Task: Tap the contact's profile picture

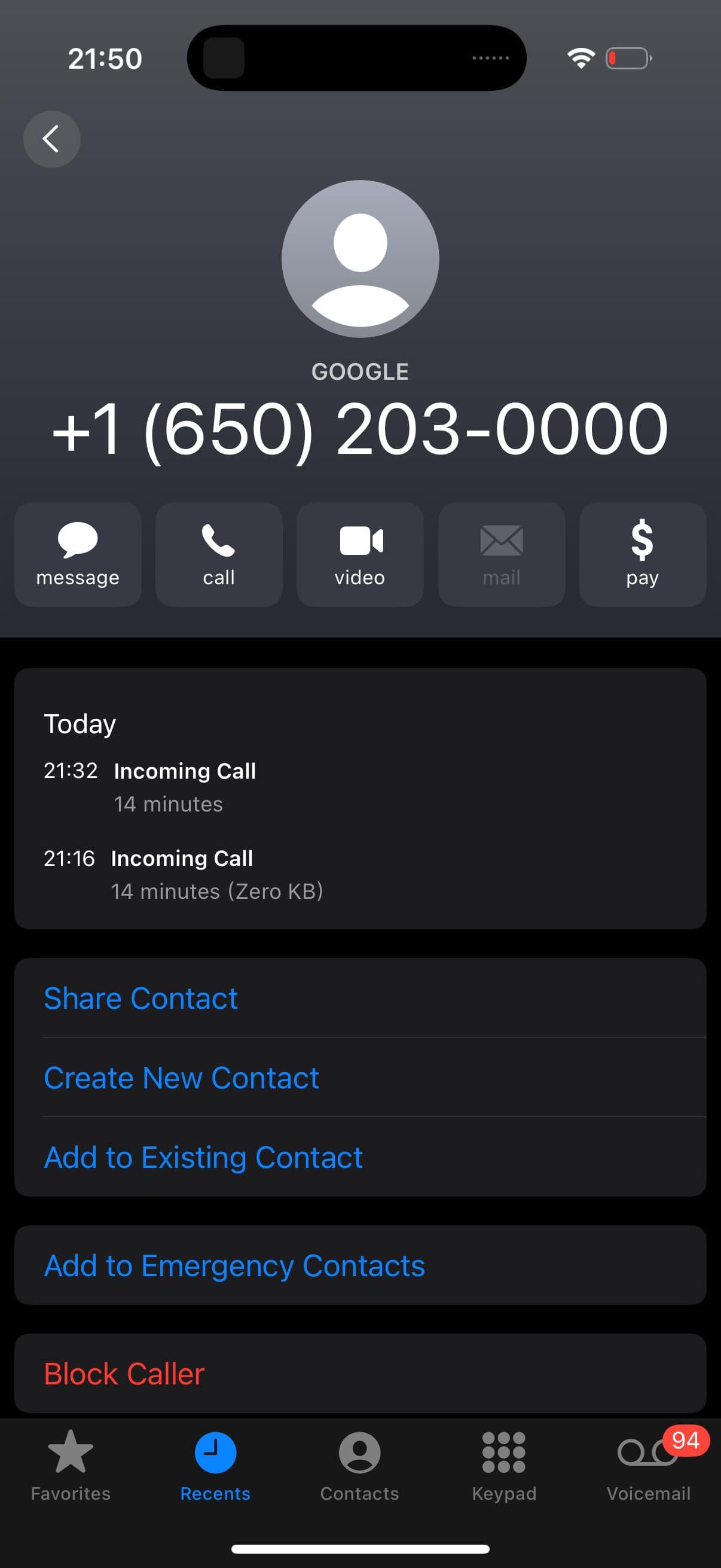Action: (x=359, y=258)
